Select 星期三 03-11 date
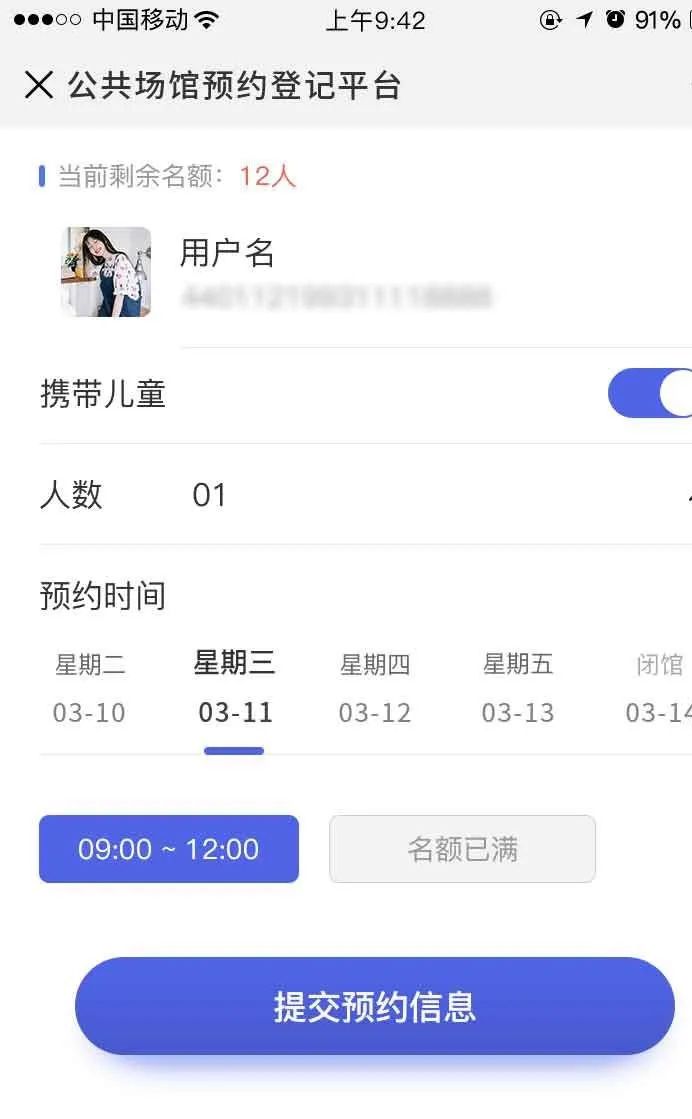Screen dimensions: 692x1119 [235, 687]
